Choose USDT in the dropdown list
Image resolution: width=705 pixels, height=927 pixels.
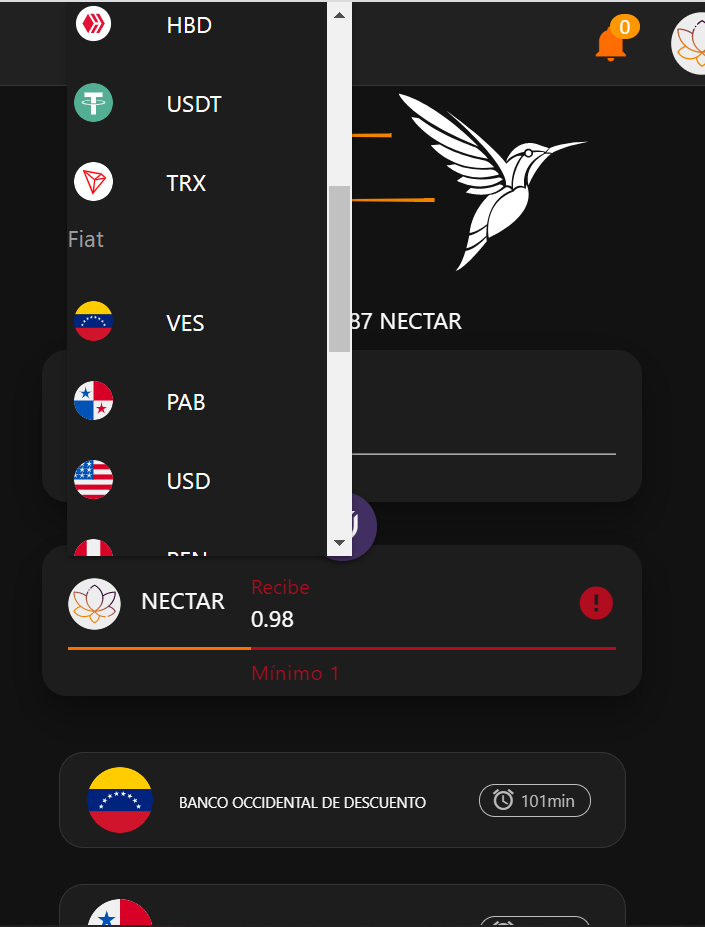pos(193,104)
